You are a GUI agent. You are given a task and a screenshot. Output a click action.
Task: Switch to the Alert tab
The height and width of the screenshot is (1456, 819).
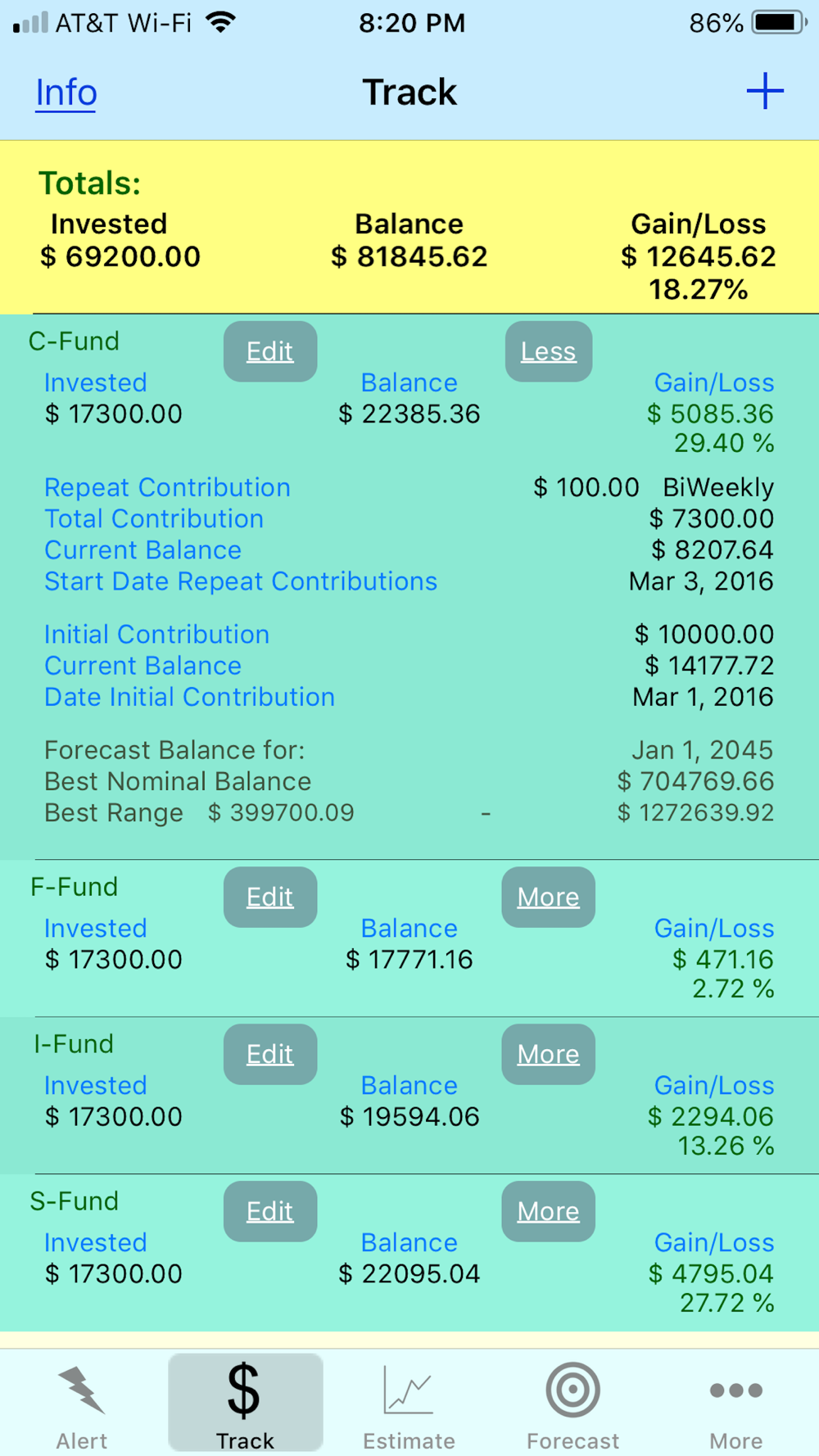tap(82, 1405)
